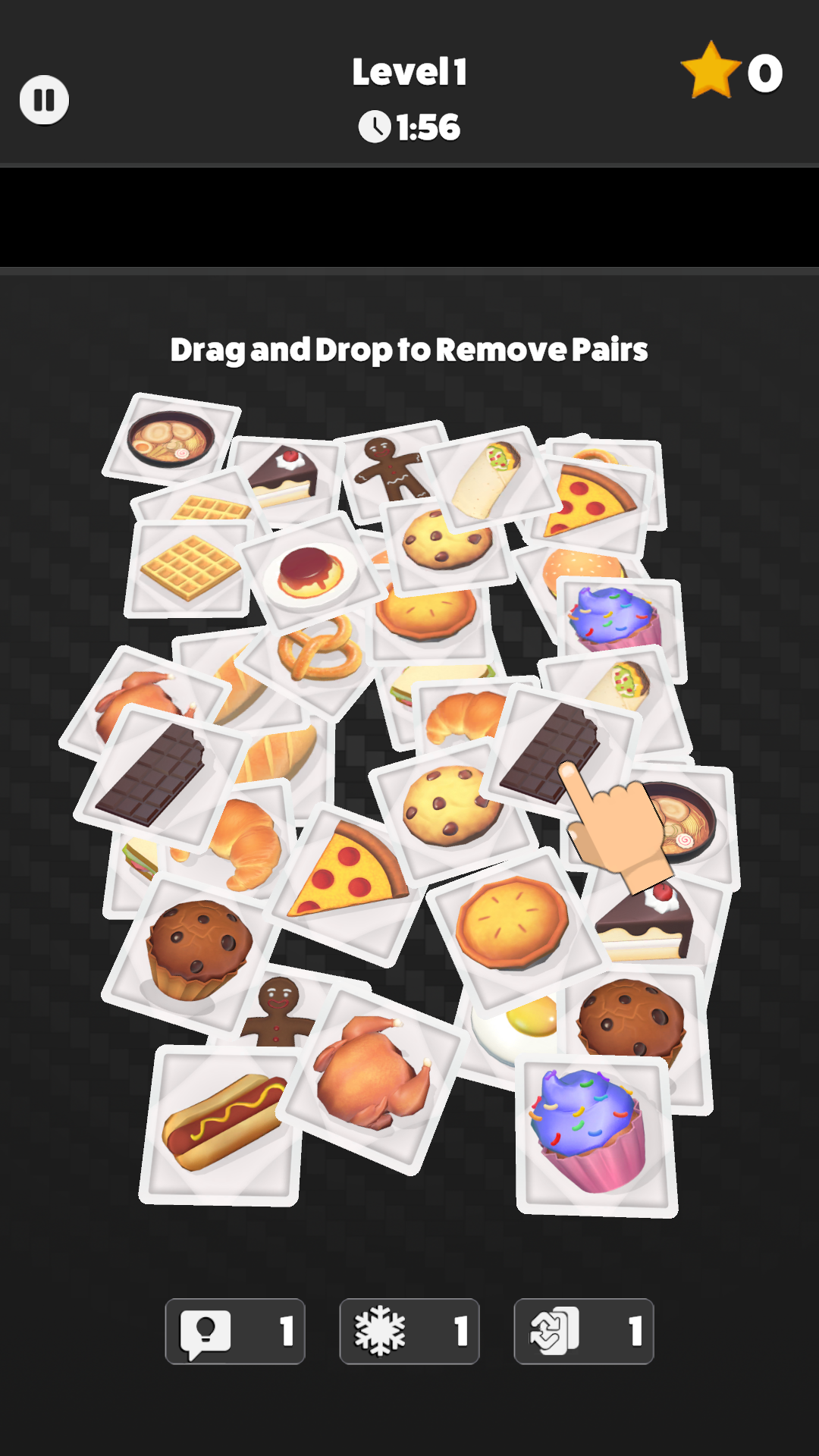Select the hot dog card
The width and height of the screenshot is (819, 1456).
(220, 1124)
